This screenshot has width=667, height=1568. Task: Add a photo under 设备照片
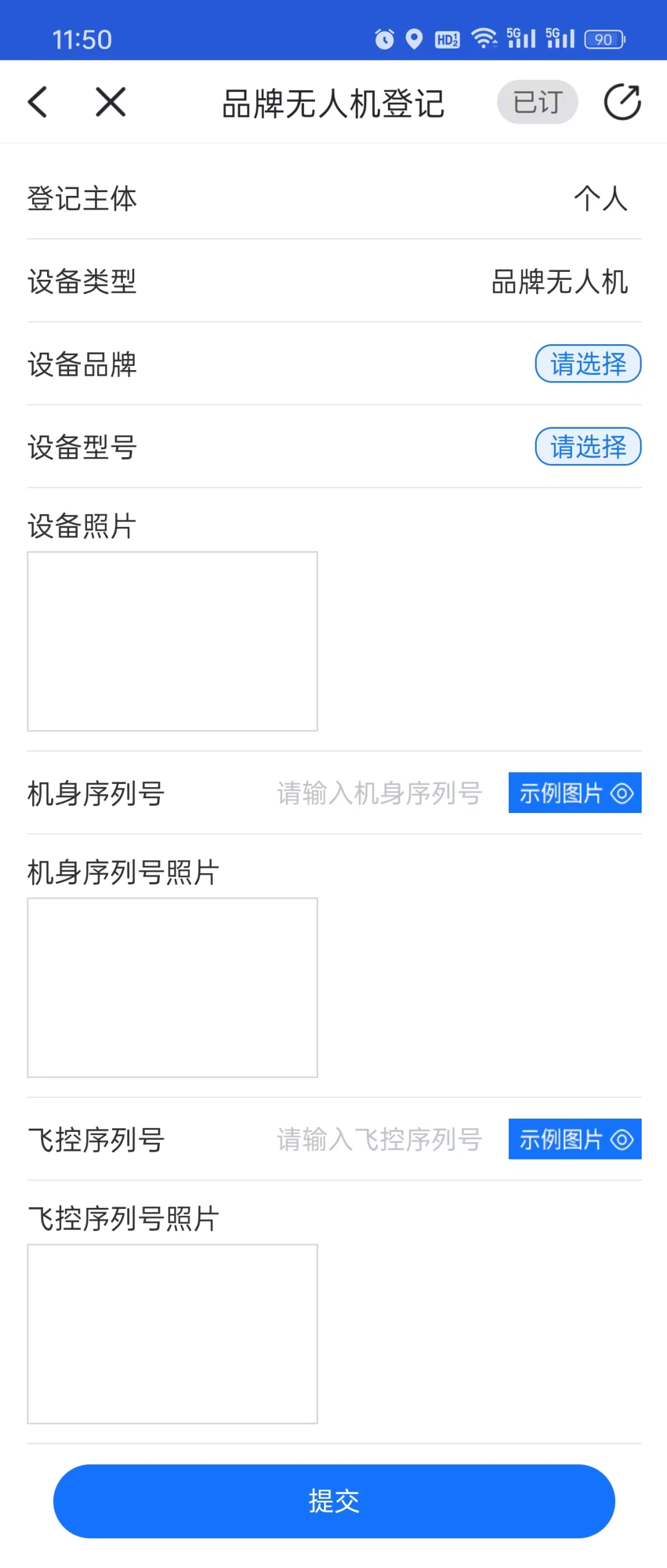pyautogui.click(x=172, y=641)
